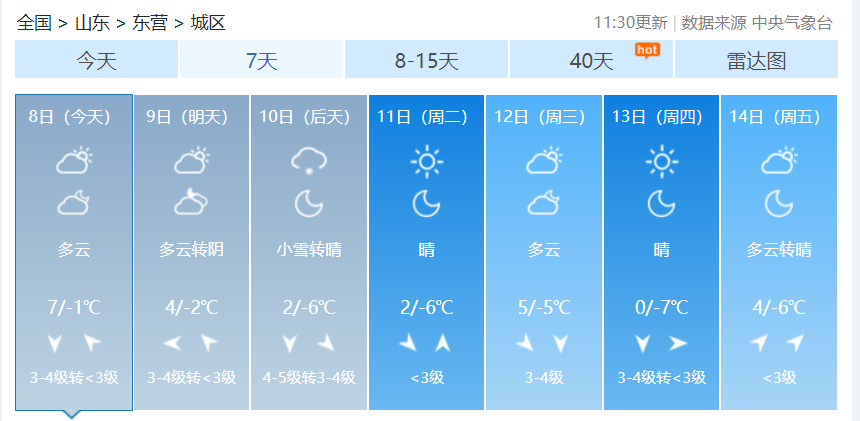Viewport: 860px width, 421px height.
Task: Open 山东 in the breadcrumb
Action: (x=92, y=23)
